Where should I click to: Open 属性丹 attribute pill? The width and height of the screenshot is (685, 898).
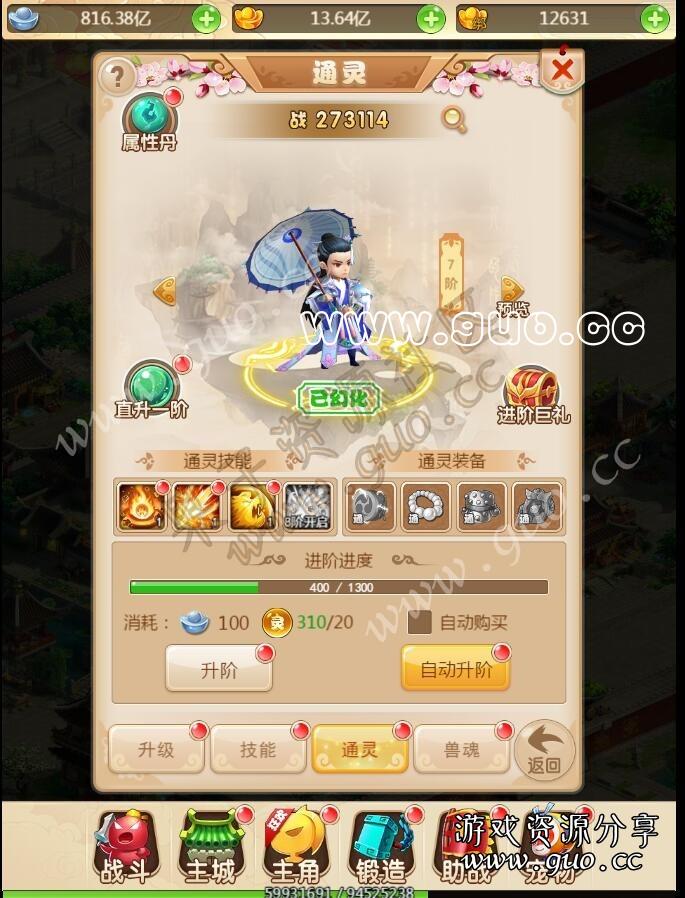pyautogui.click(x=149, y=118)
